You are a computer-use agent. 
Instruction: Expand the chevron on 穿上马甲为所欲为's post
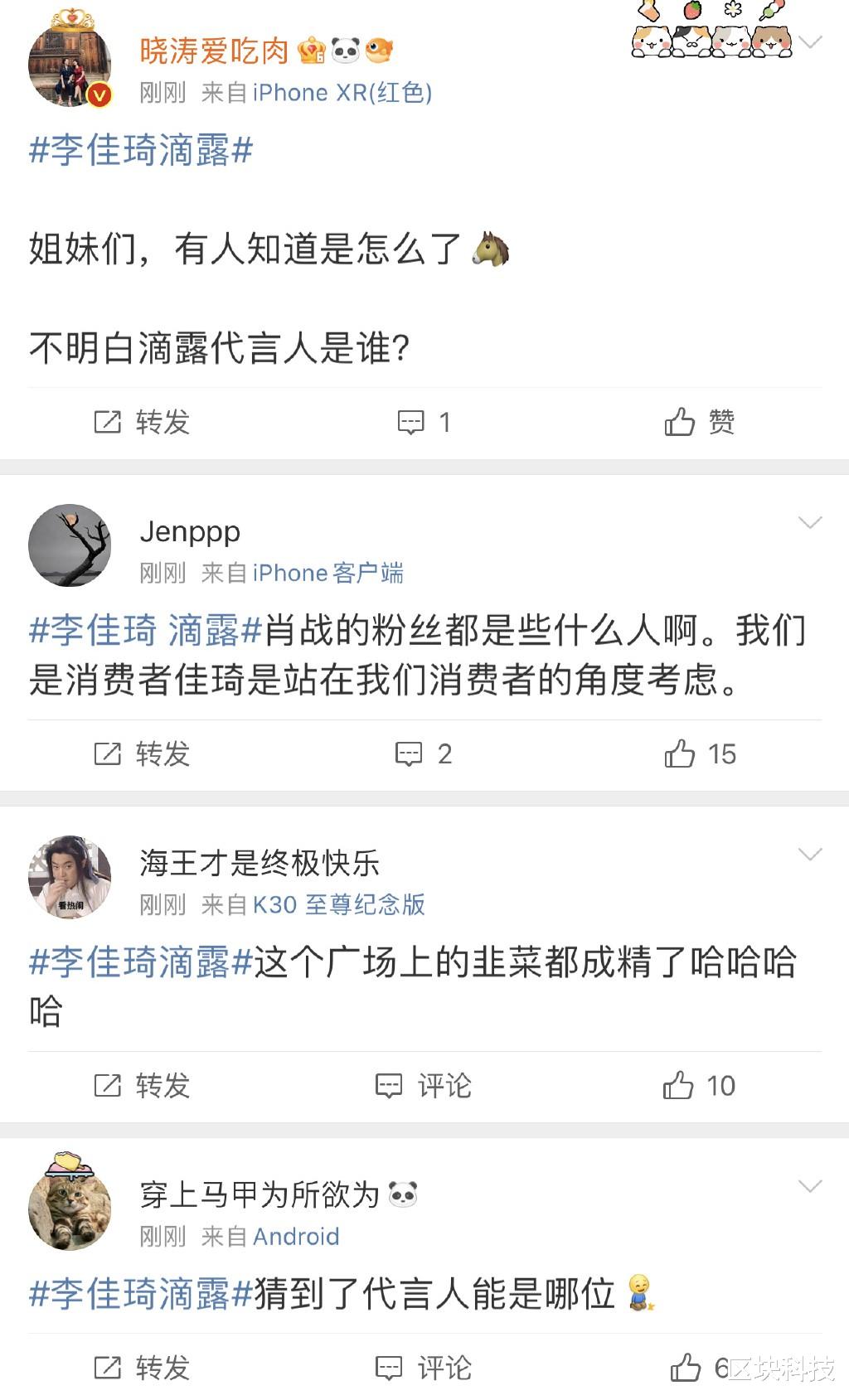coord(808,1184)
